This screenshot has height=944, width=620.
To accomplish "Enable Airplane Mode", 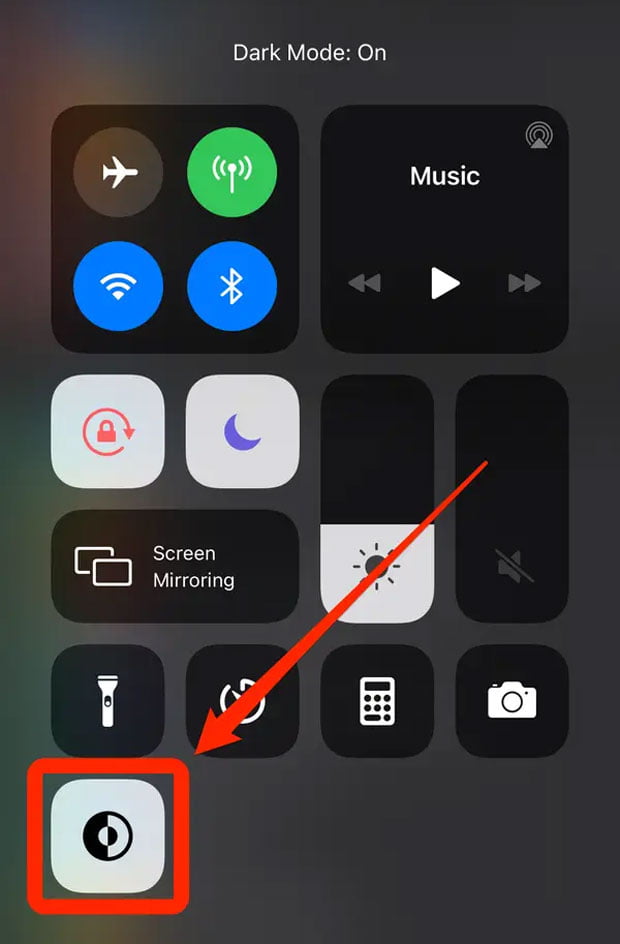I will pos(118,173).
